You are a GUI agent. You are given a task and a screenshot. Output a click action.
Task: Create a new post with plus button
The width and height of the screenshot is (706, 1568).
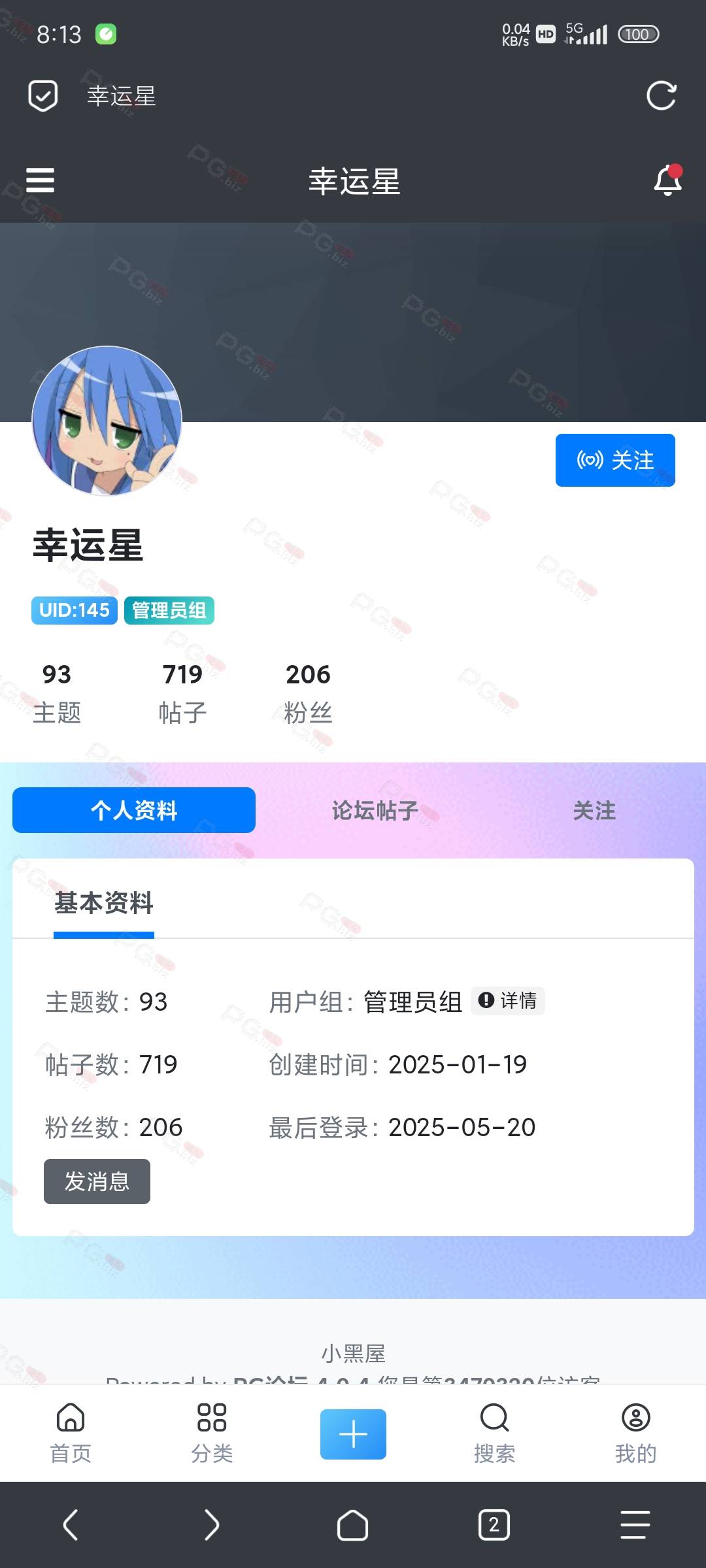coord(353,1434)
